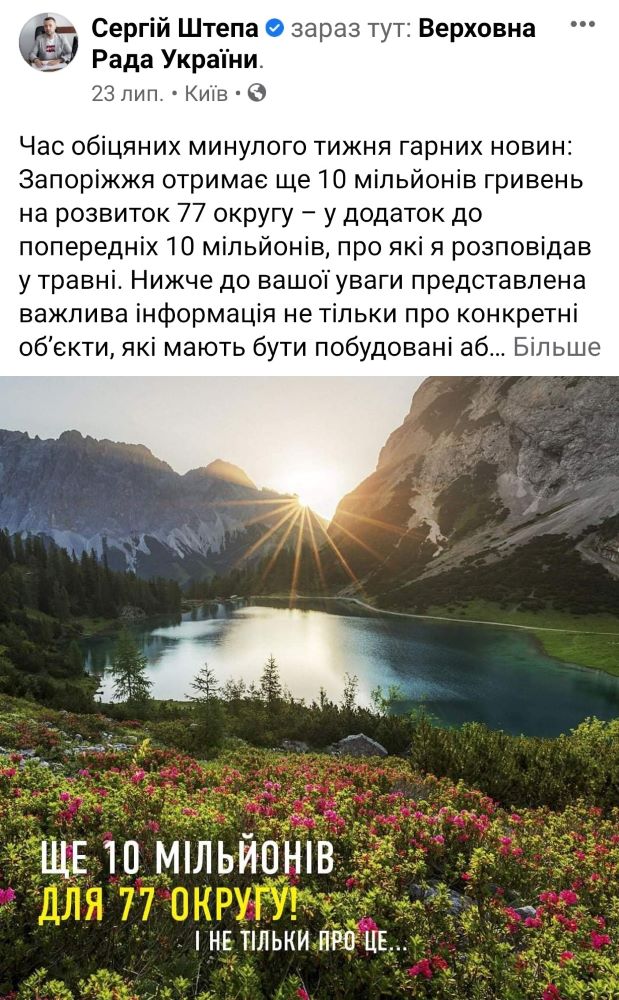Open the mountain lake post image
This screenshot has height=1000, width=619.
click(x=309, y=640)
